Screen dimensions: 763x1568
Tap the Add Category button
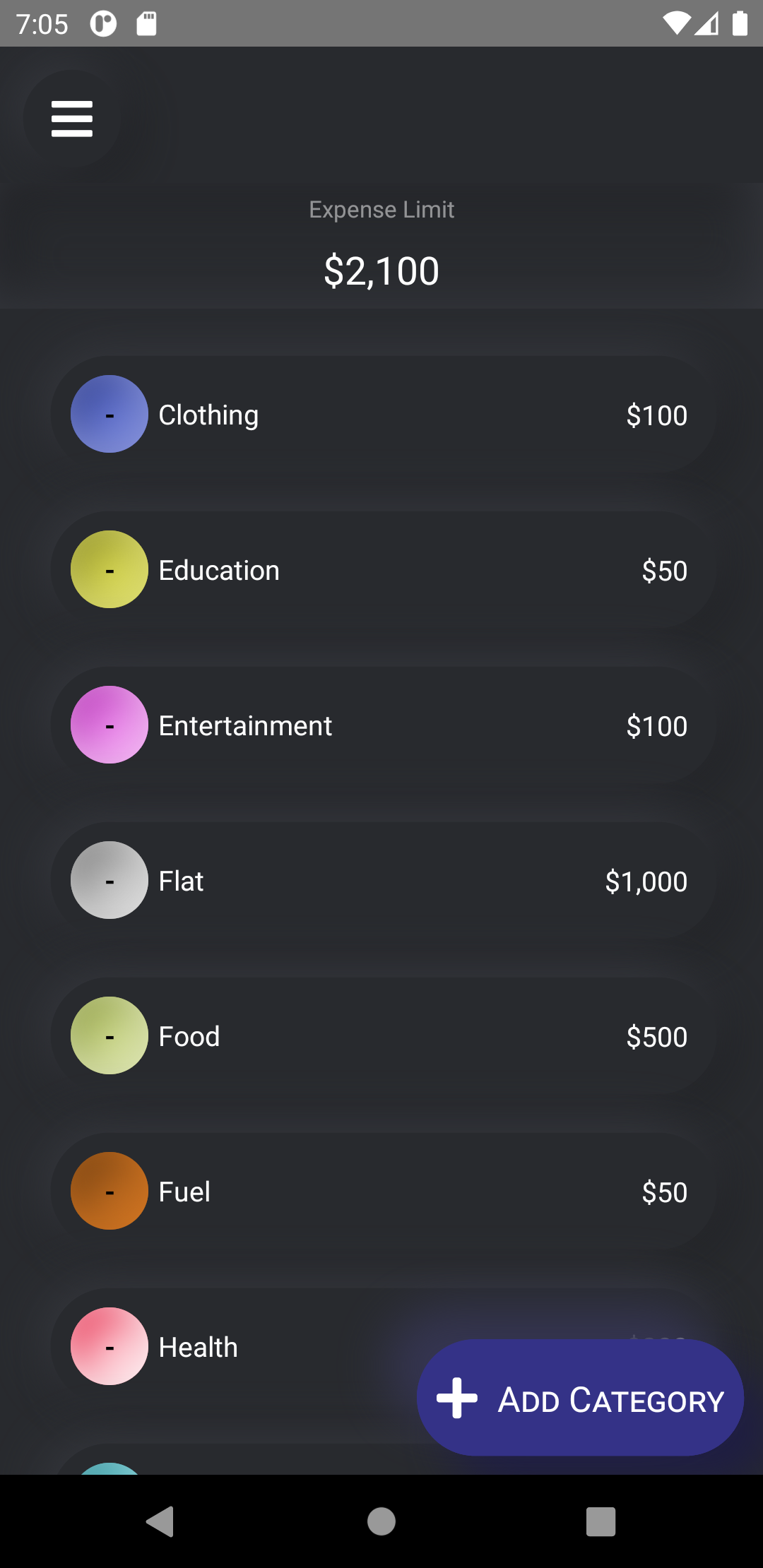(580, 1398)
